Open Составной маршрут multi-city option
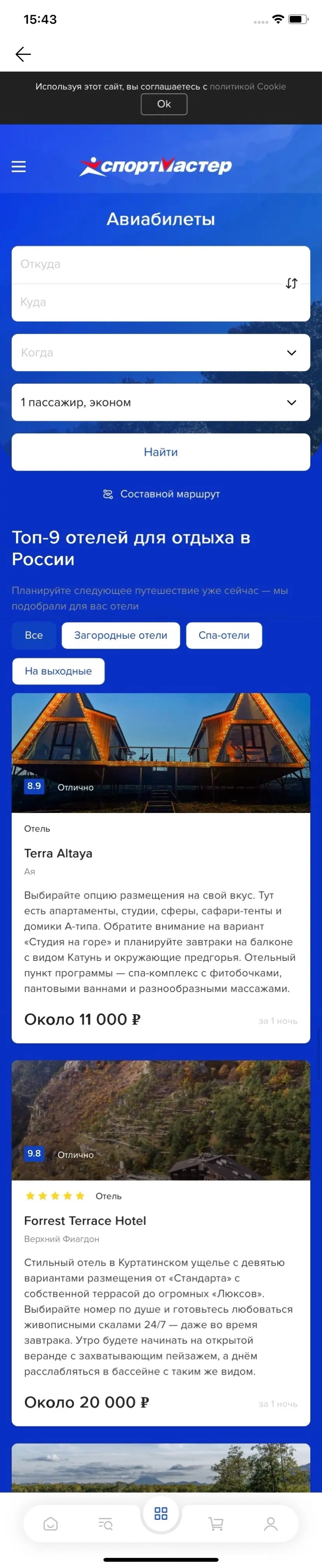Viewport: 322px width, 1568px height. coord(161,494)
